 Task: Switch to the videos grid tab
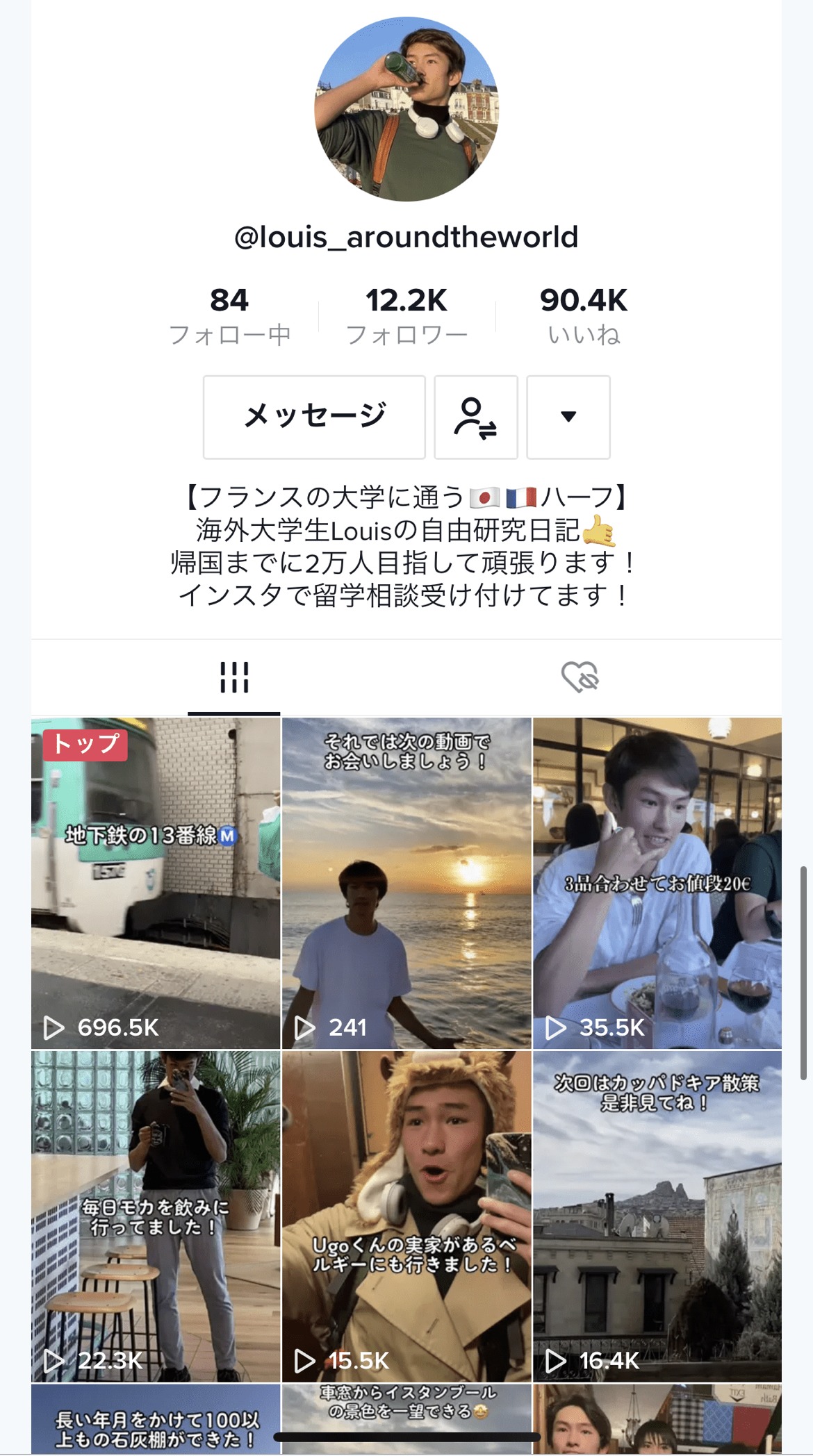[x=234, y=677]
